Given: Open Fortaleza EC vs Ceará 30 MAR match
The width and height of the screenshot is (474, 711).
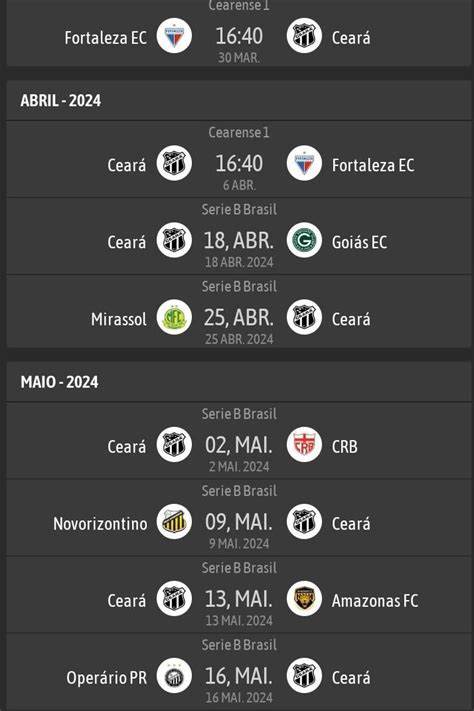Looking at the screenshot, I should click(x=239, y=33).
